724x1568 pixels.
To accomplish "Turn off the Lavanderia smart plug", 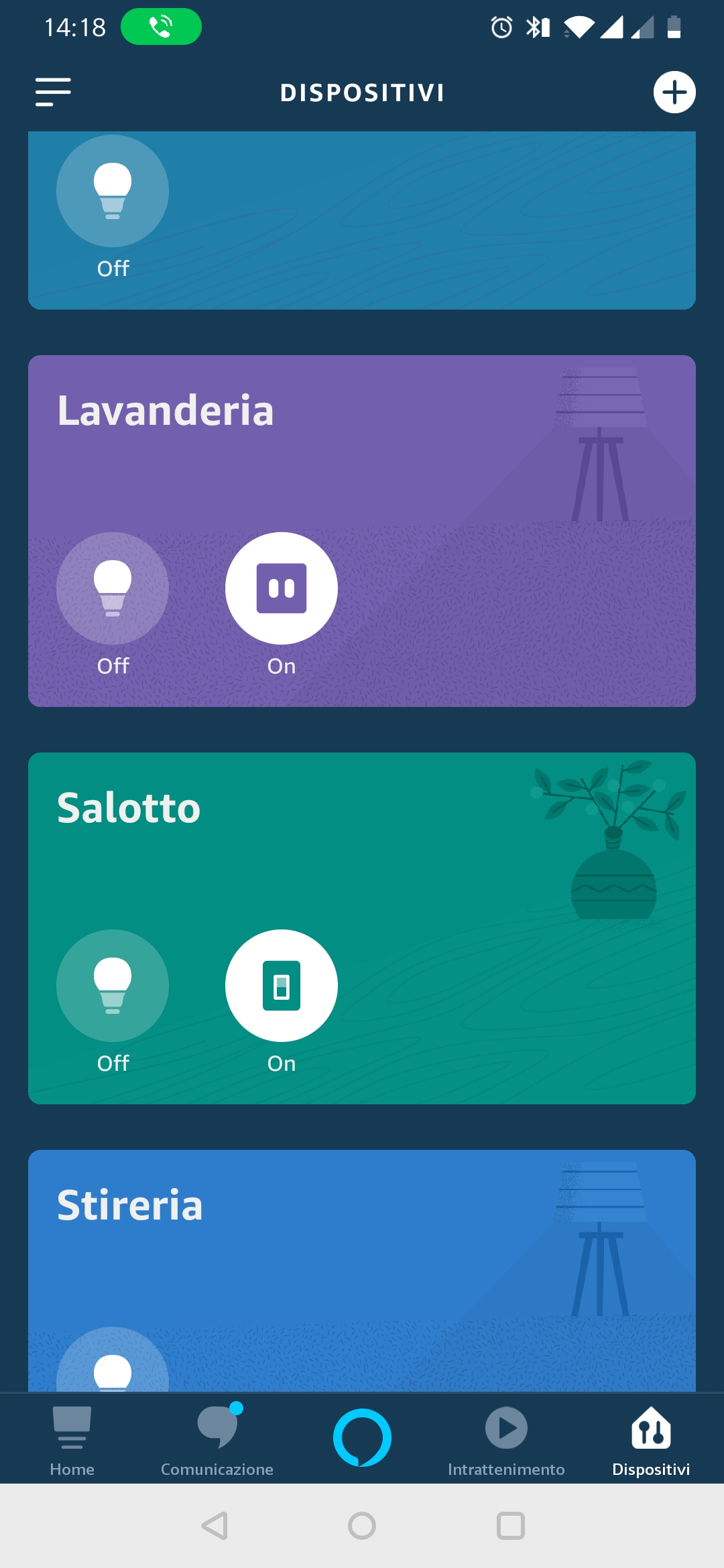I will tap(282, 588).
